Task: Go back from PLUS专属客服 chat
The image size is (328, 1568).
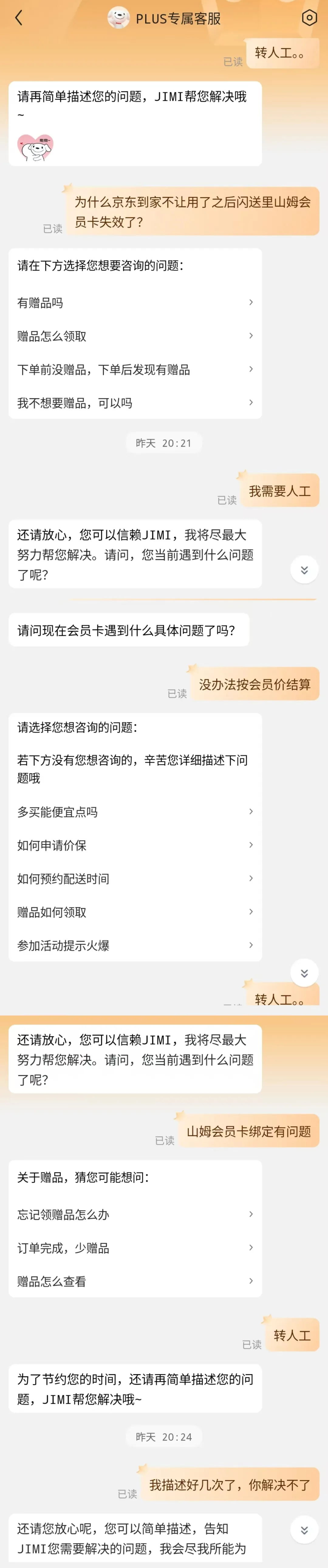Action: point(18,18)
